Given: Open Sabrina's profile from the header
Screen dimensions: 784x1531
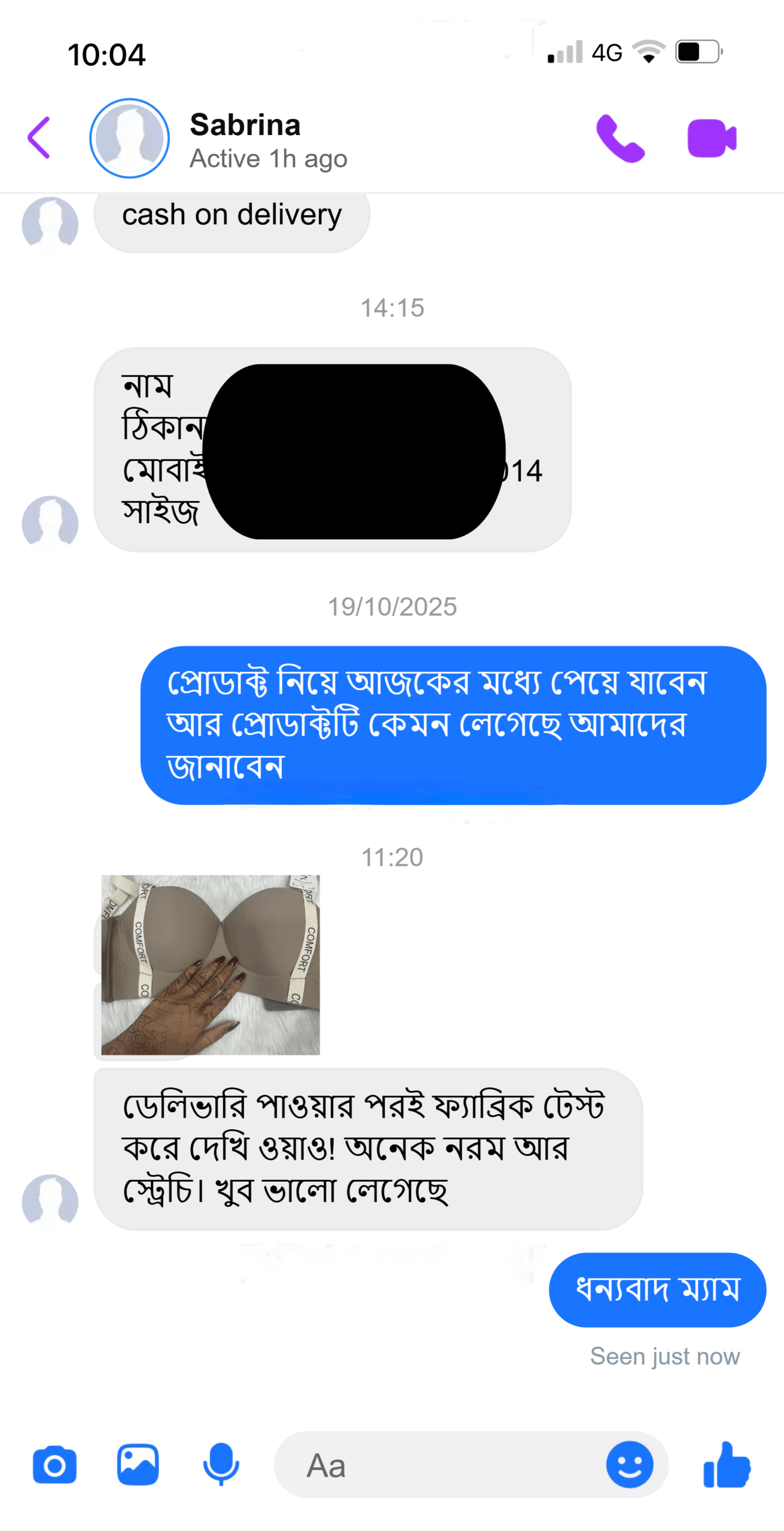Looking at the screenshot, I should click(245, 139).
